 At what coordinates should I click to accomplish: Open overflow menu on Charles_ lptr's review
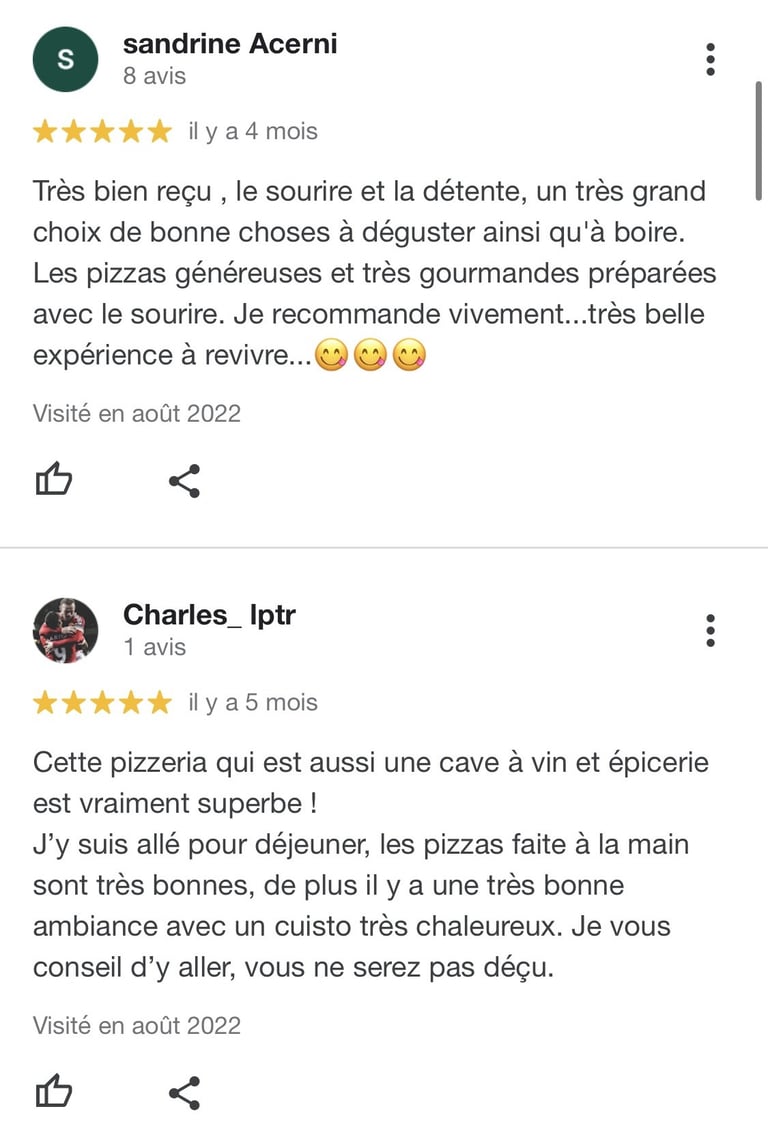(x=710, y=631)
